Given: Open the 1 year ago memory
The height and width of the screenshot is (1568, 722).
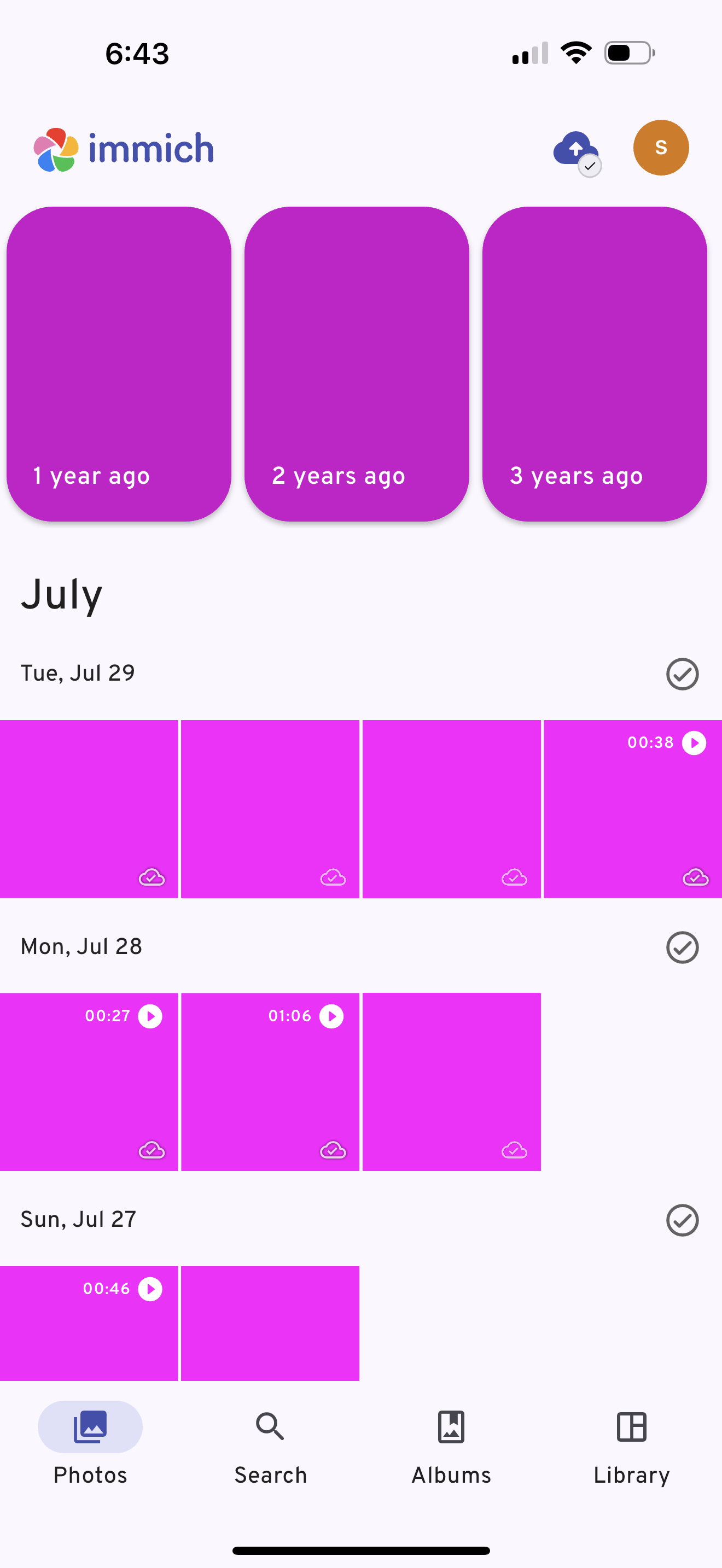Looking at the screenshot, I should tap(119, 364).
